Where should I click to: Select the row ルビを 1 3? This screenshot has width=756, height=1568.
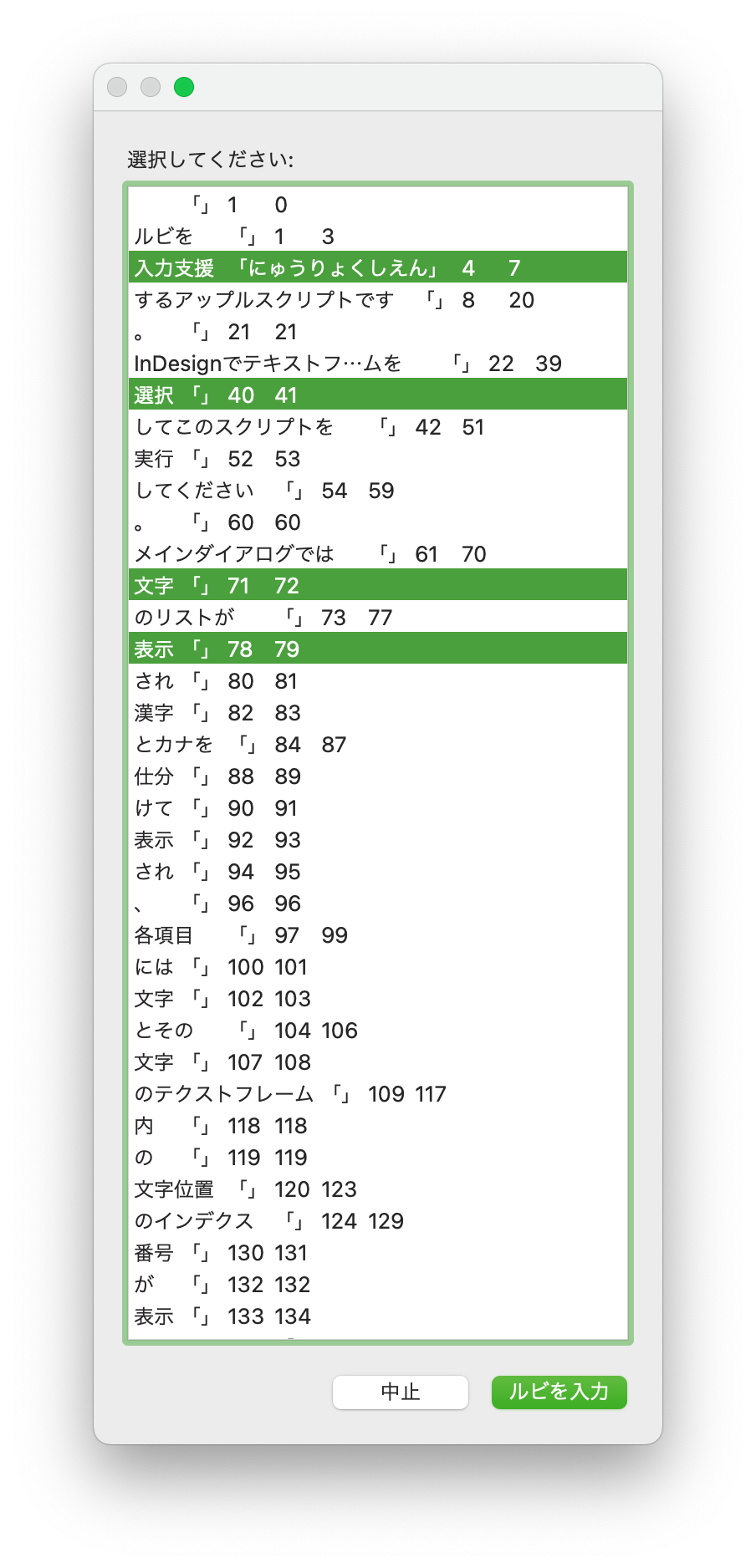click(x=378, y=236)
